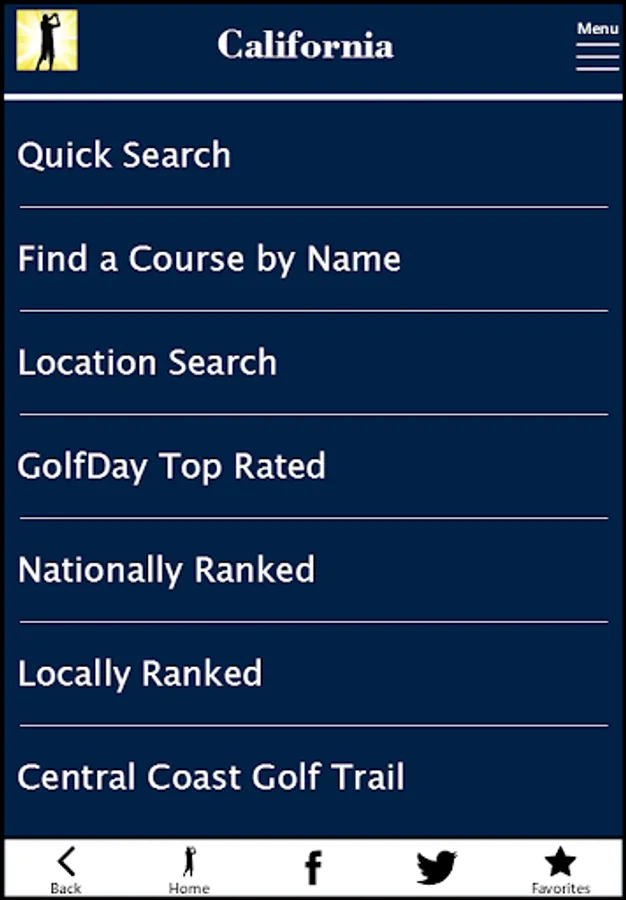
Task: Open the Twitter bird icon
Action: [x=437, y=867]
